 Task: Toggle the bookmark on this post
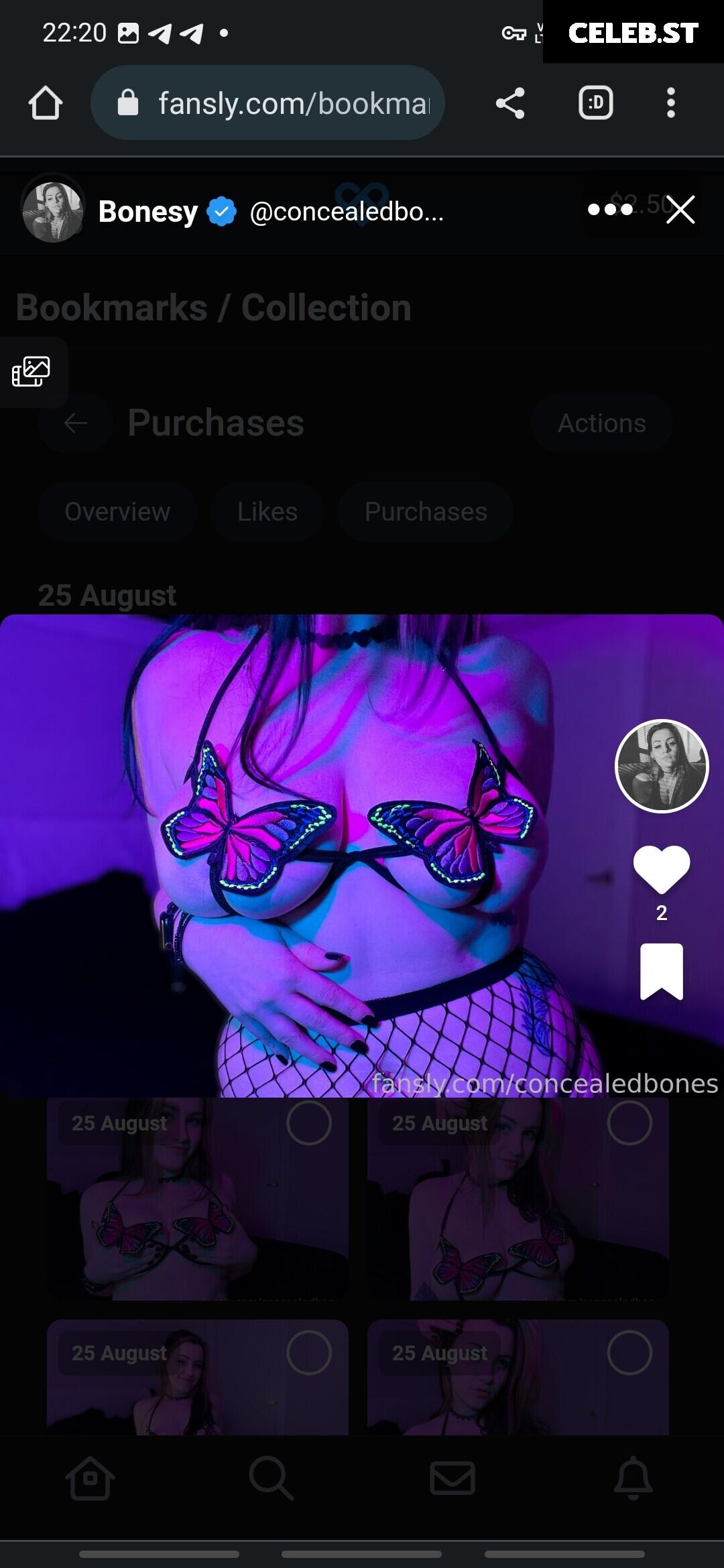coord(661,971)
